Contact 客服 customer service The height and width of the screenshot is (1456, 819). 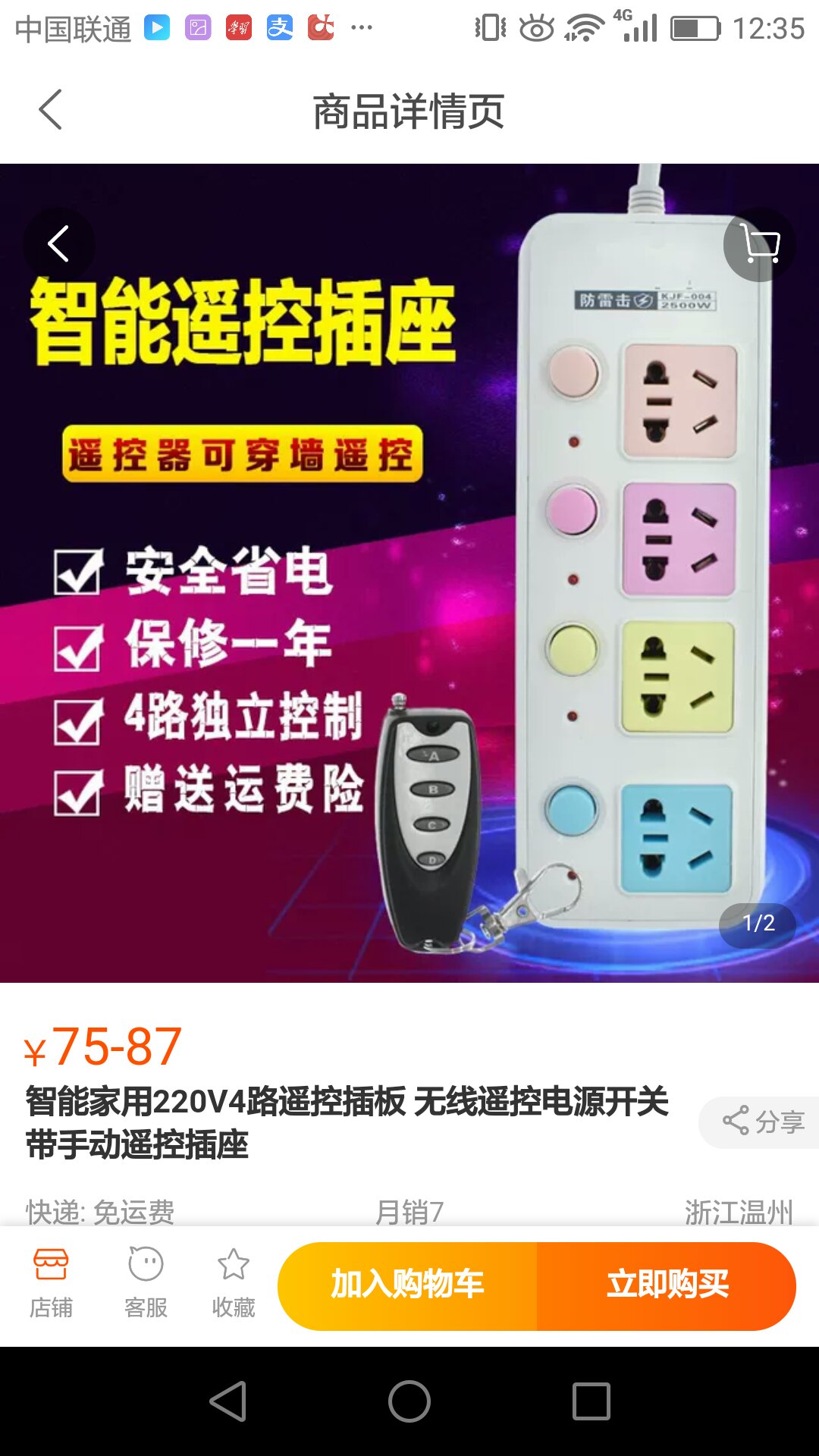(x=146, y=1283)
